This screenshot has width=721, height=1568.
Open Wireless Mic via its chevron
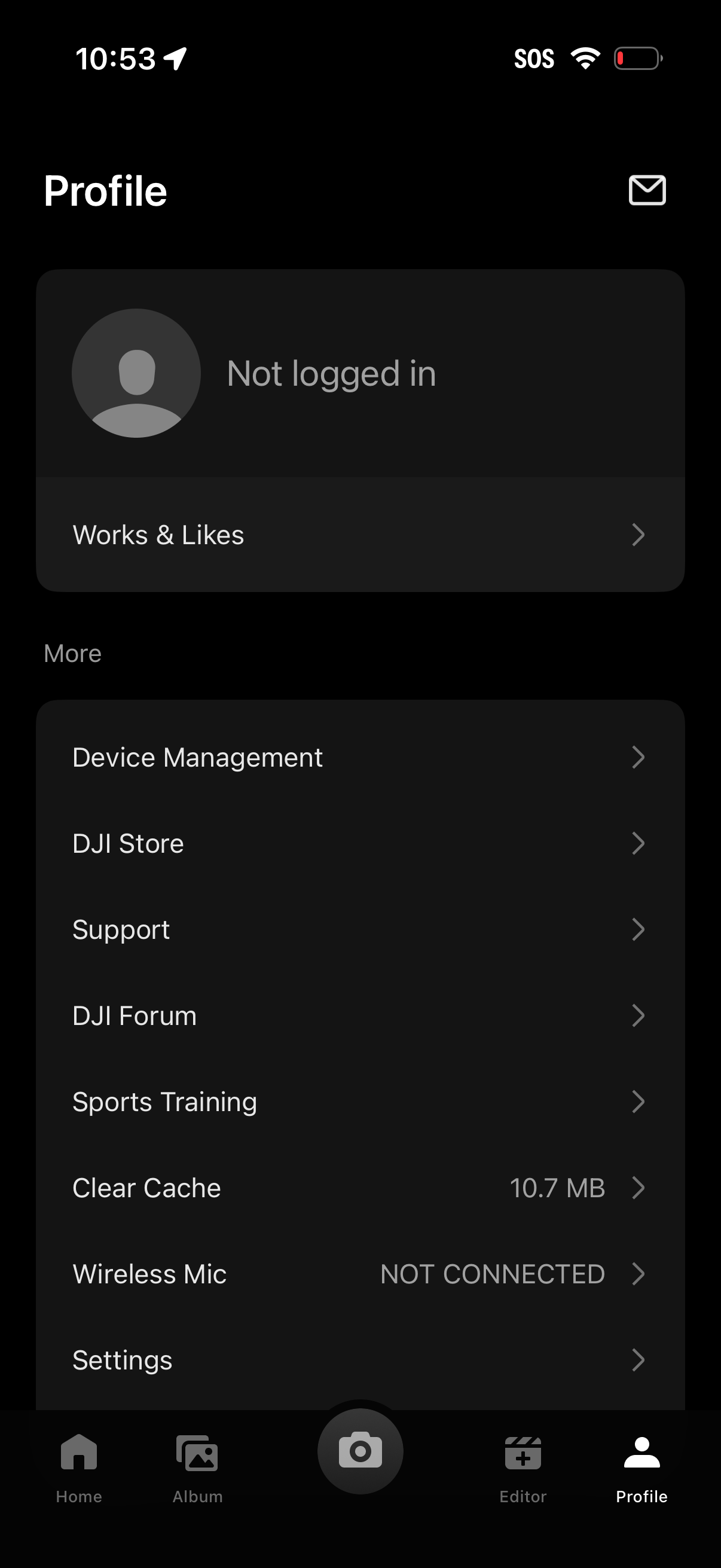638,1273
